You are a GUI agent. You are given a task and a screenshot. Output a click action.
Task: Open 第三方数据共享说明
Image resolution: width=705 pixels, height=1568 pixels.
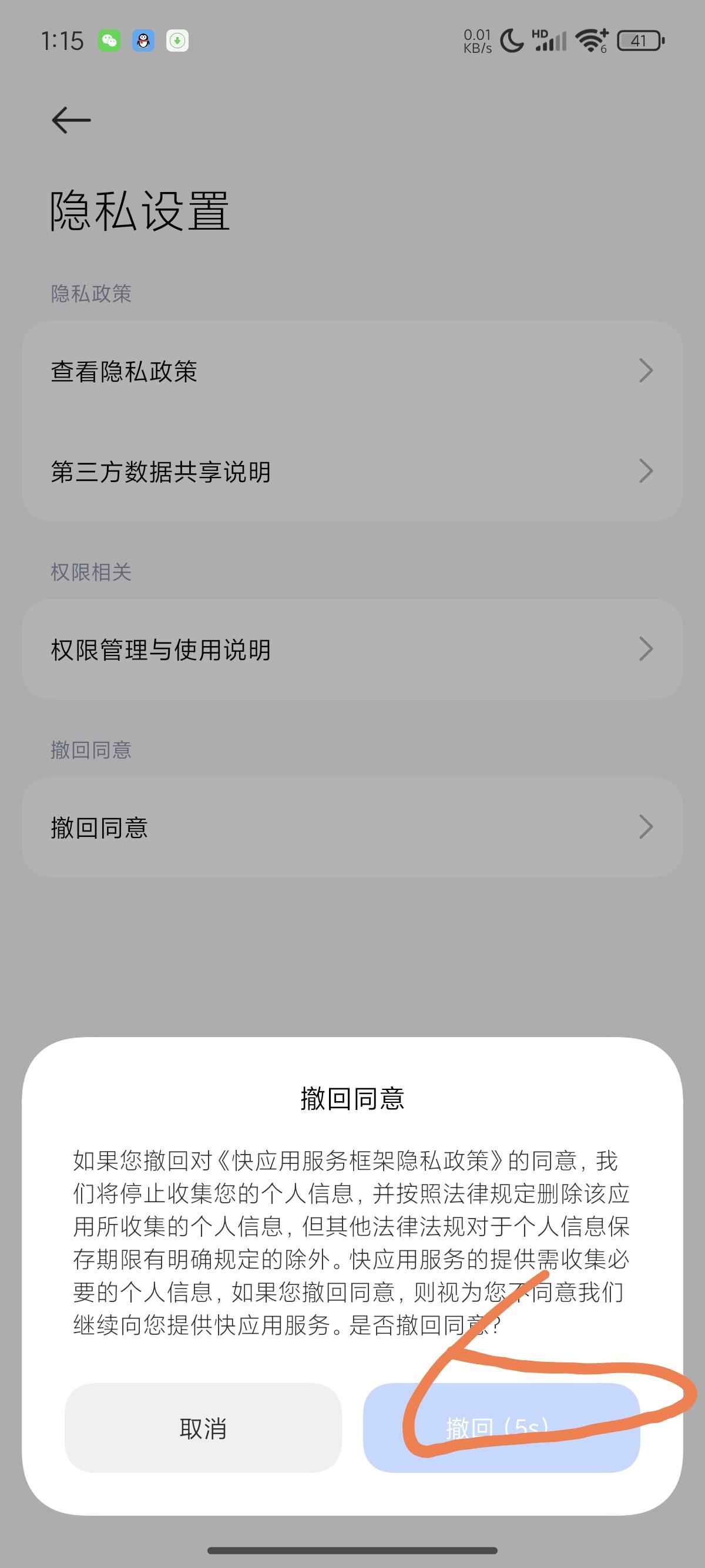352,472
